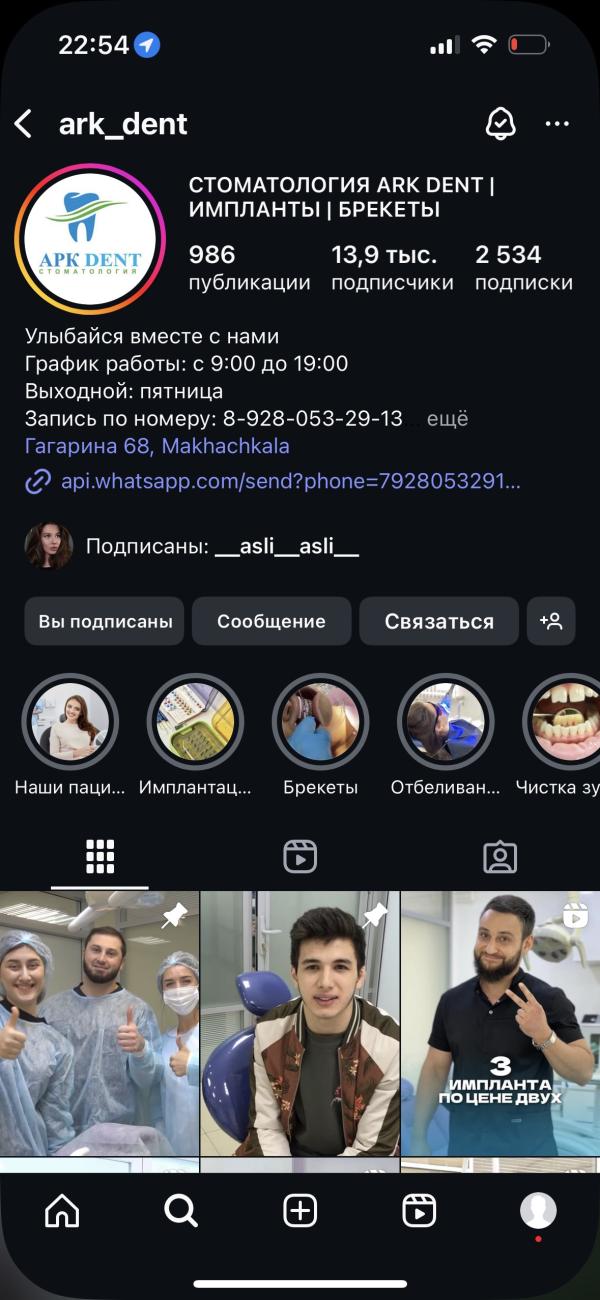Open the Гагарина 68, Makhachkala address link
Screen dimensions: 600x1300
pos(157,446)
